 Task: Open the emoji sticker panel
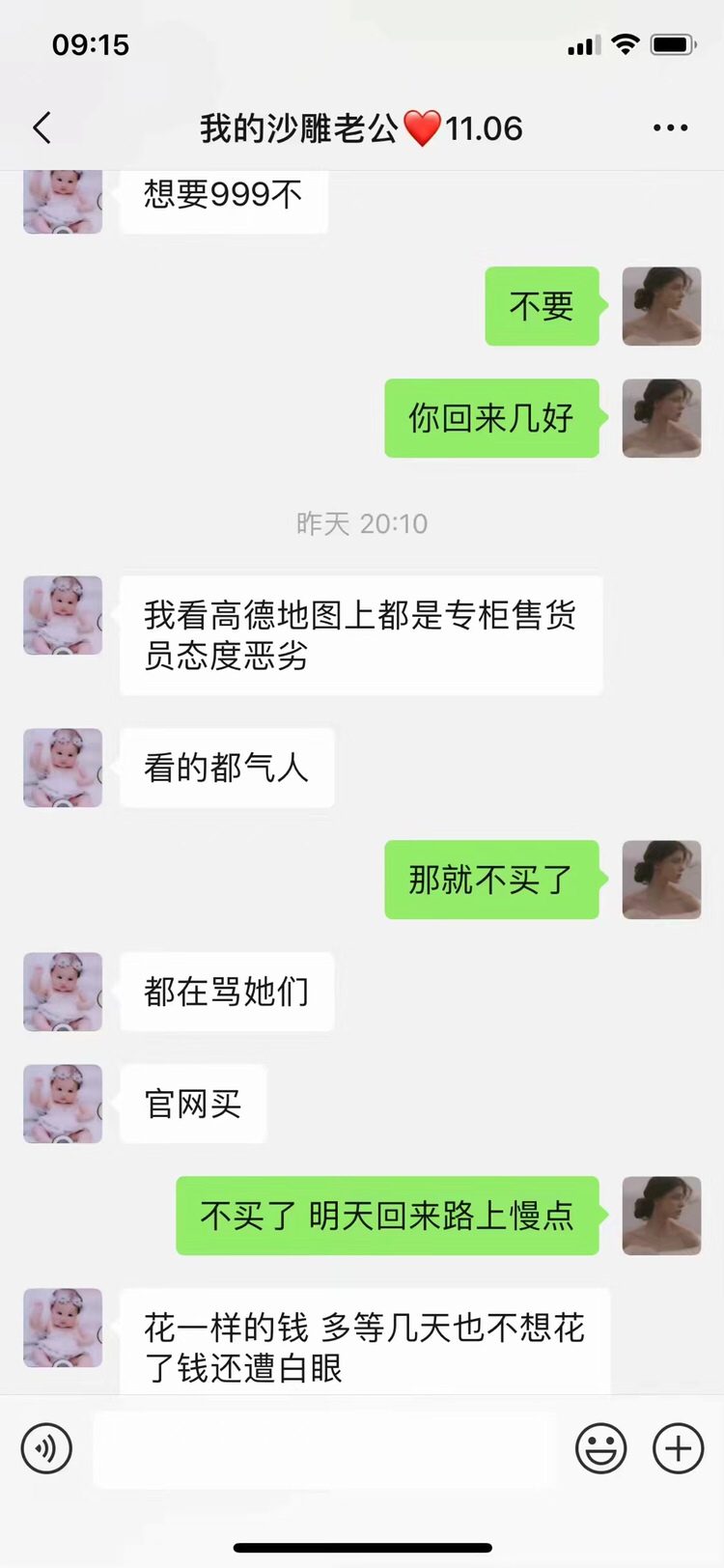pyautogui.click(x=600, y=1448)
